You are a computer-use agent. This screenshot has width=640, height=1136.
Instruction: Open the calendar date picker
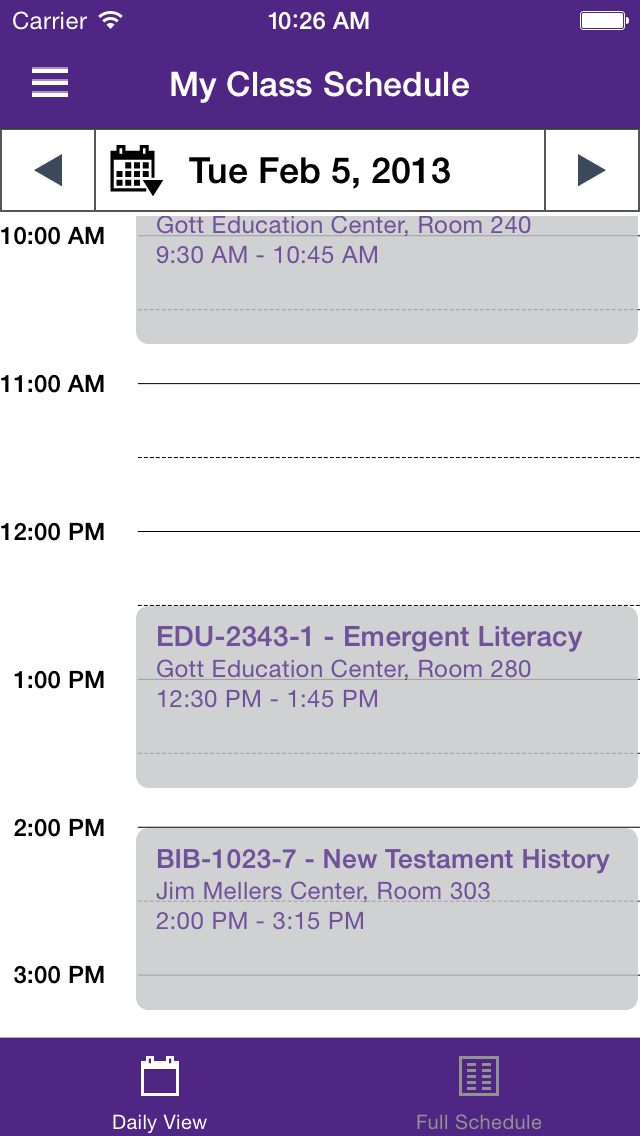[x=136, y=170]
